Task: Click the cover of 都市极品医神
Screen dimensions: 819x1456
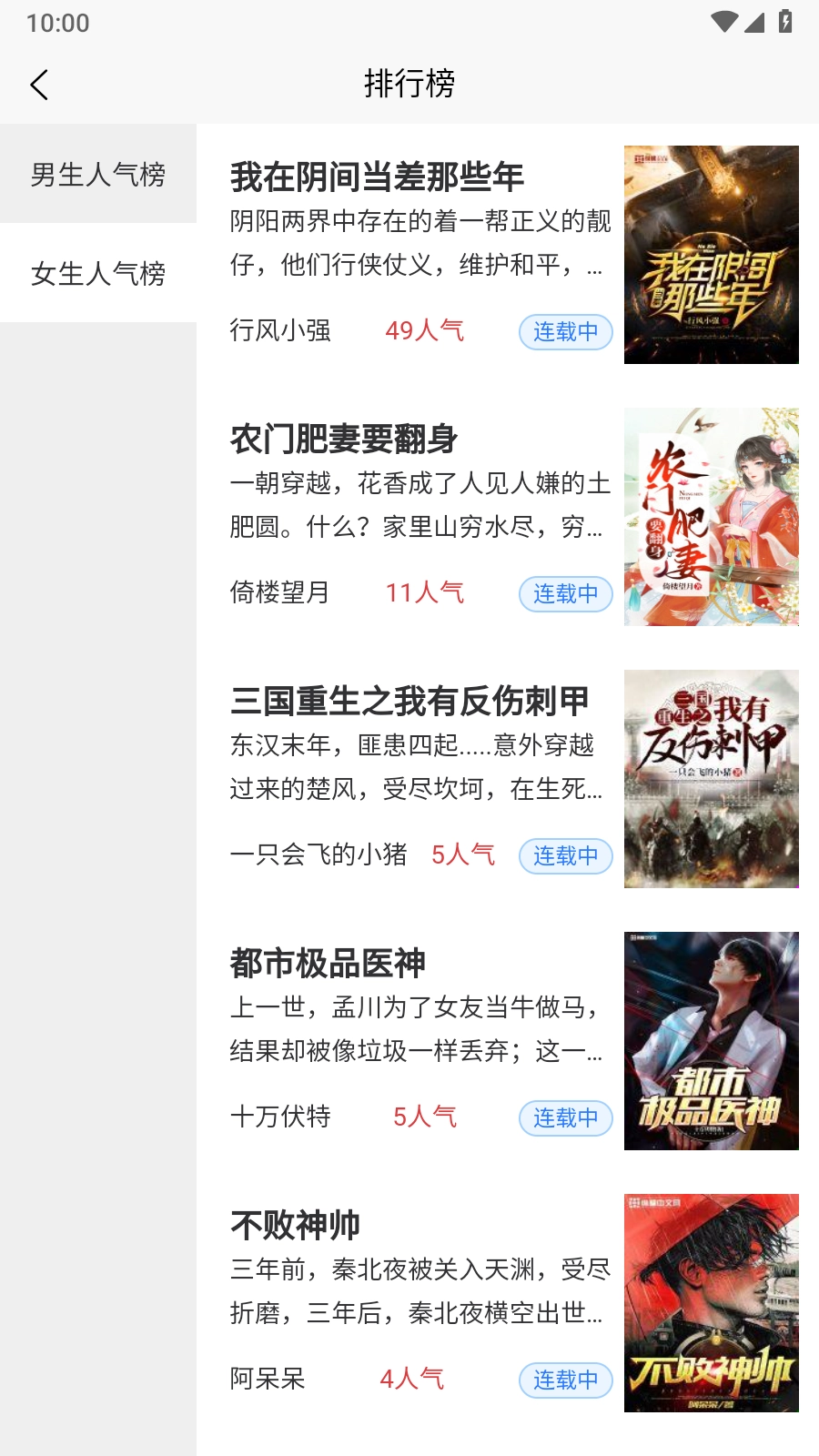Action: point(712,1040)
